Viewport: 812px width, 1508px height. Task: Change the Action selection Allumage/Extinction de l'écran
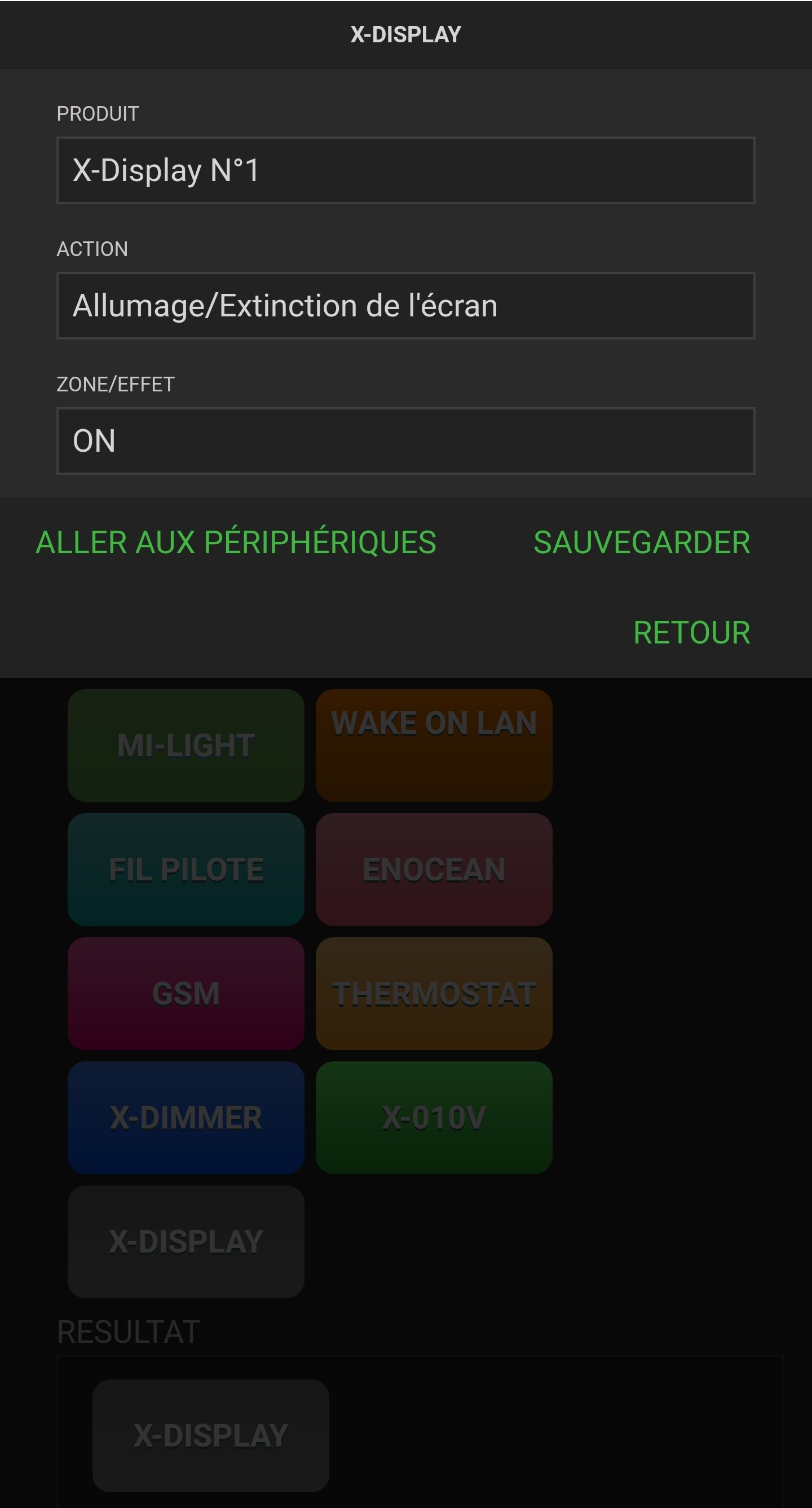coord(405,306)
